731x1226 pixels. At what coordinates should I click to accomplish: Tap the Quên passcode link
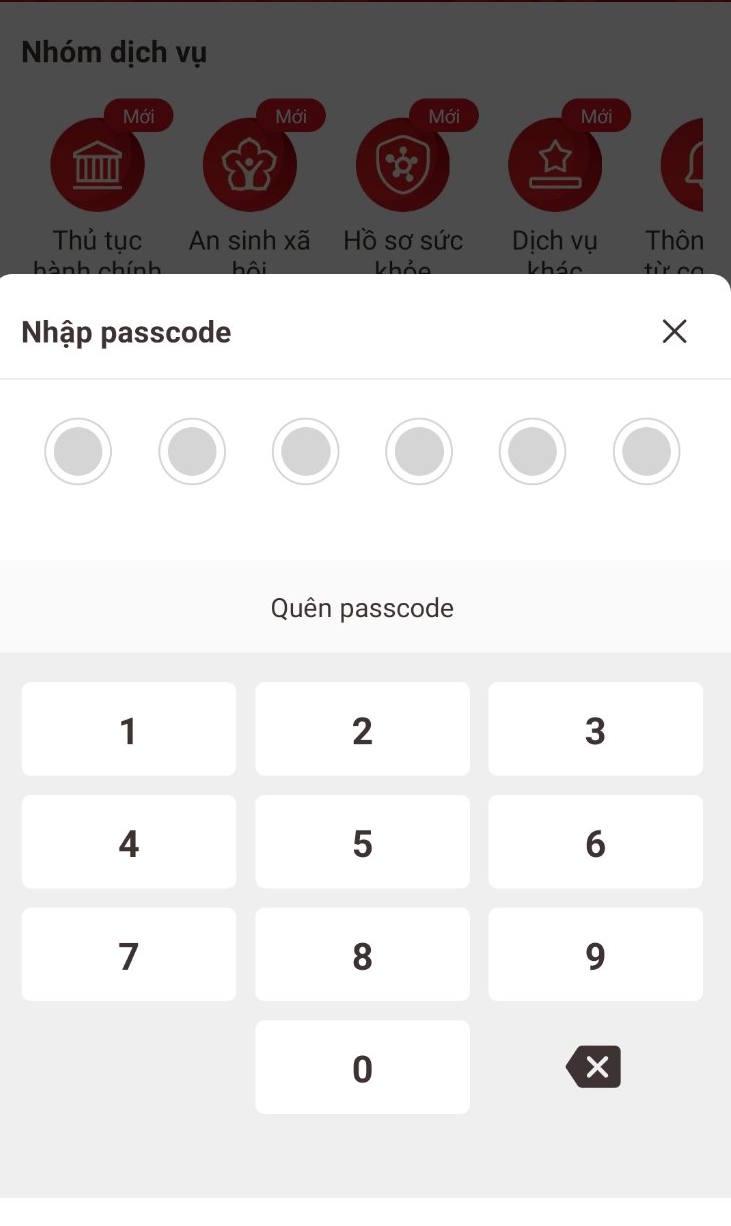click(x=362, y=607)
